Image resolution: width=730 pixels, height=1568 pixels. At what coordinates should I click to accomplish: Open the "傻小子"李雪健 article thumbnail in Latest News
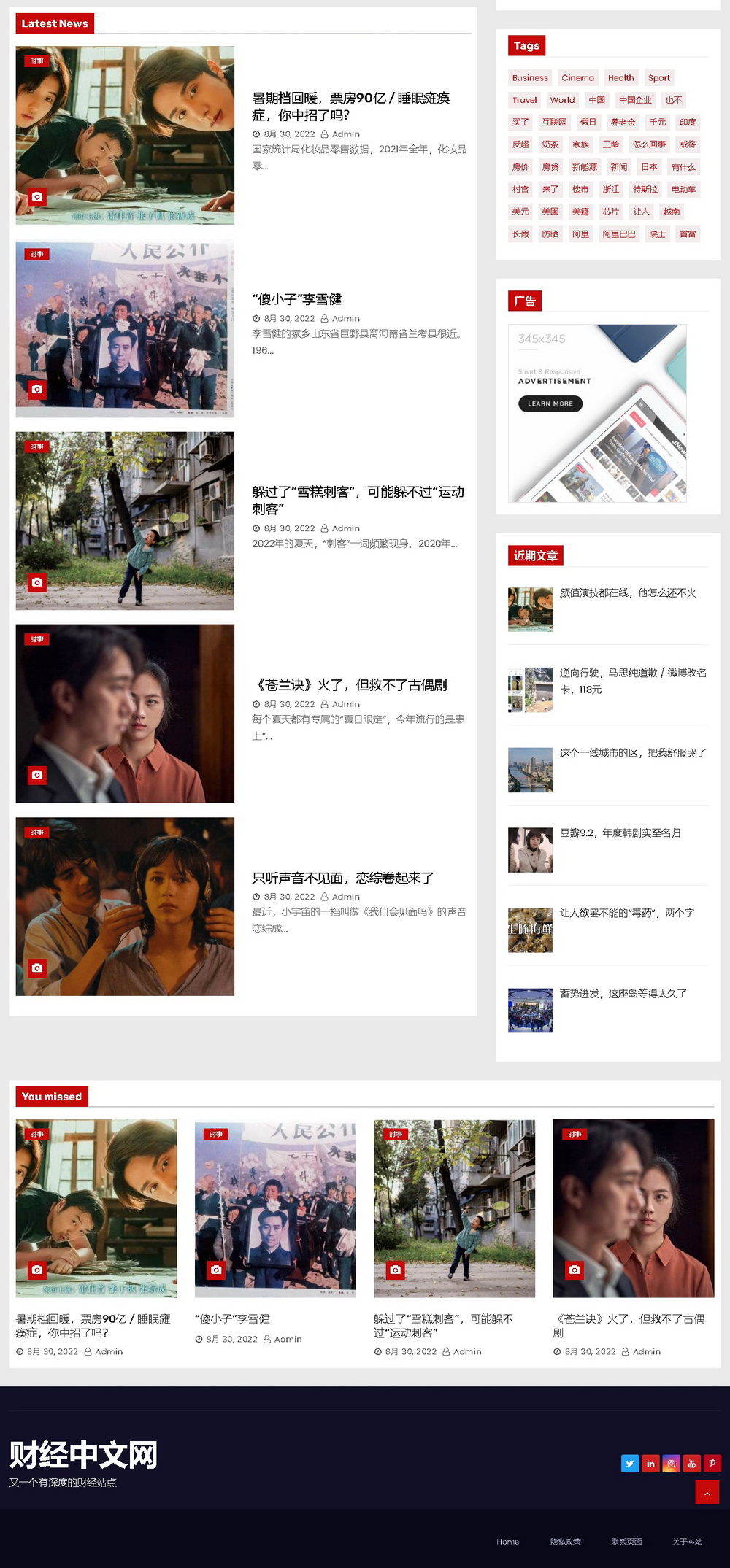125,328
